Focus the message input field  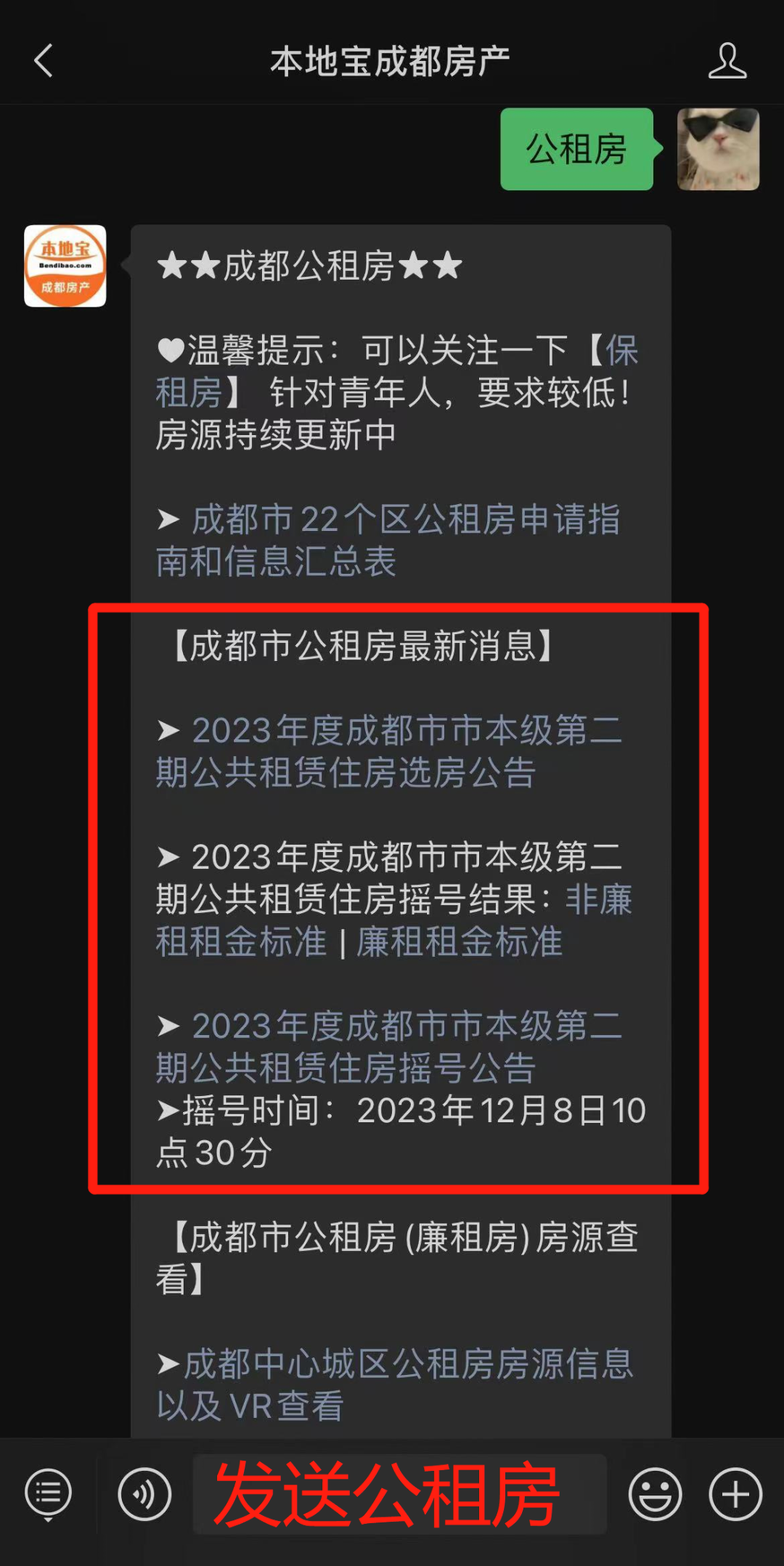tap(400, 1494)
